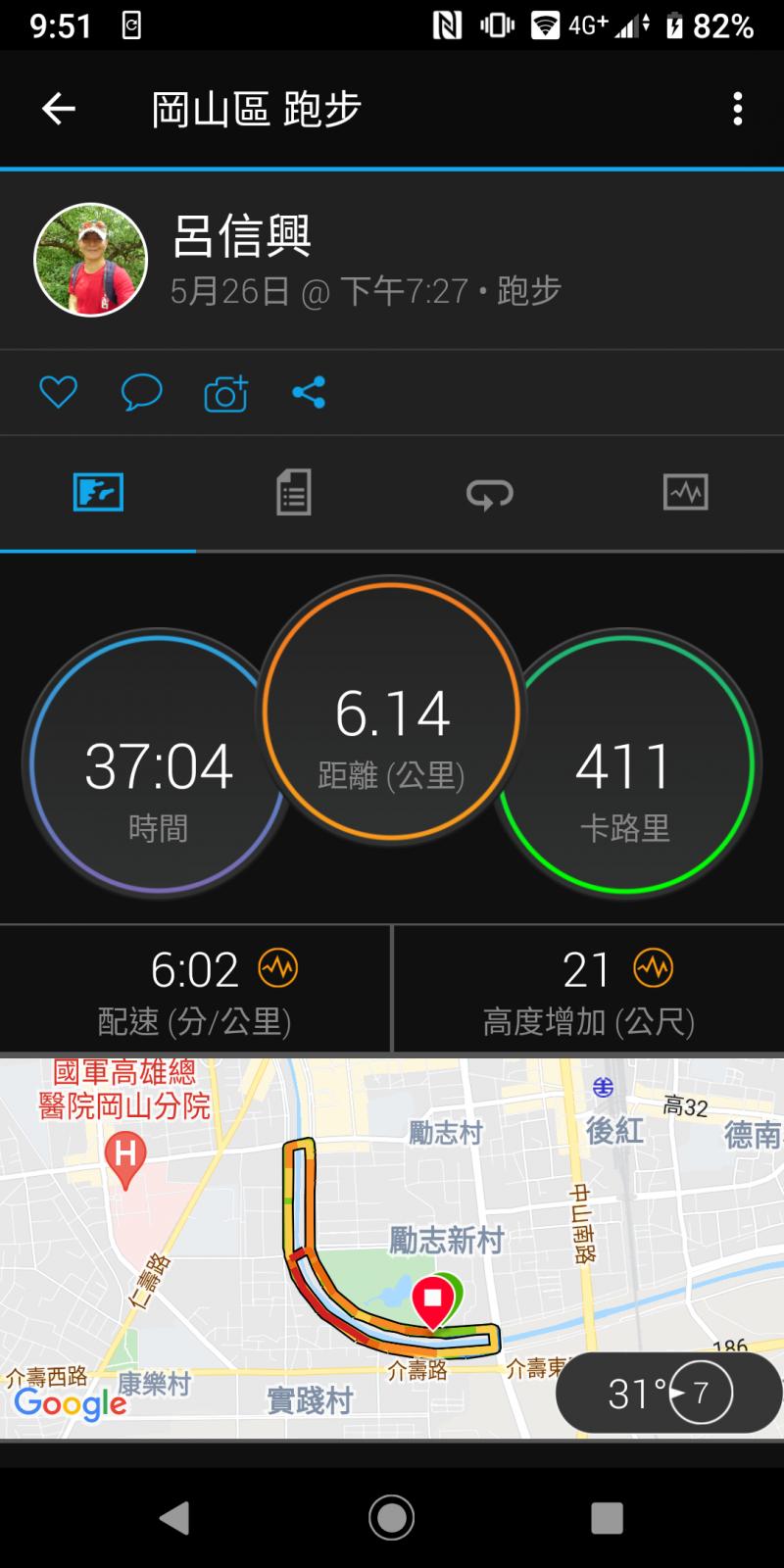Open 呂信興's profile picture

91,260
